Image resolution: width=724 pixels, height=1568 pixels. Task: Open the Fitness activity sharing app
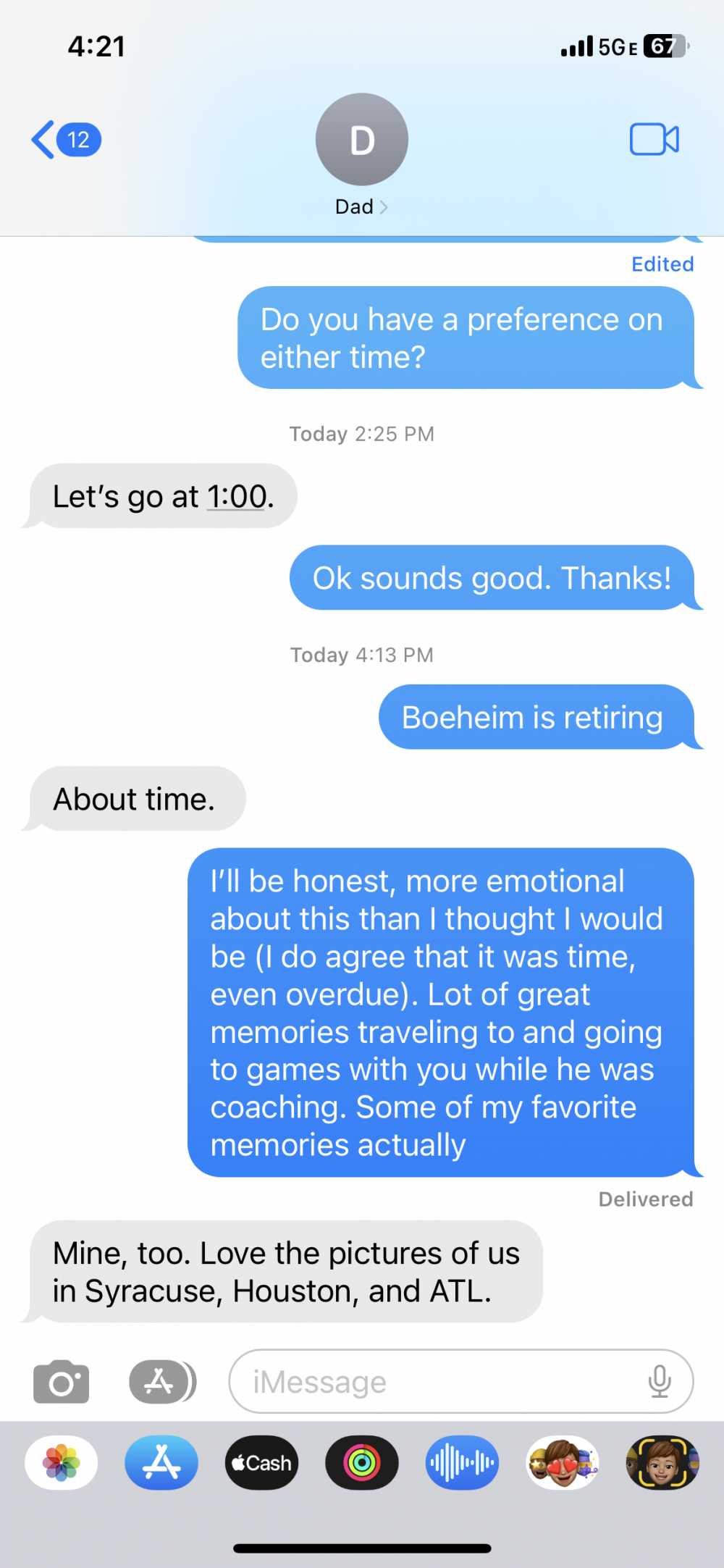362,1463
